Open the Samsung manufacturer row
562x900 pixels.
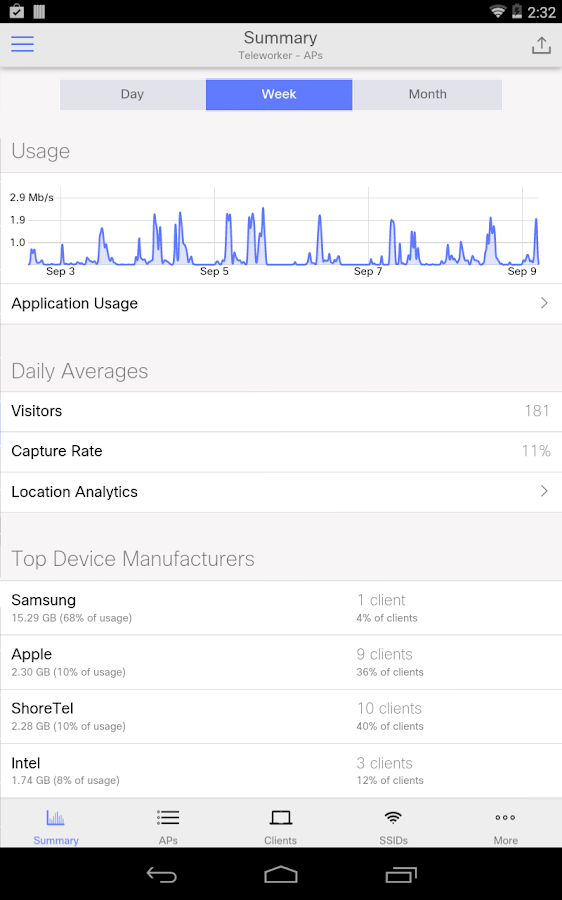(x=281, y=608)
